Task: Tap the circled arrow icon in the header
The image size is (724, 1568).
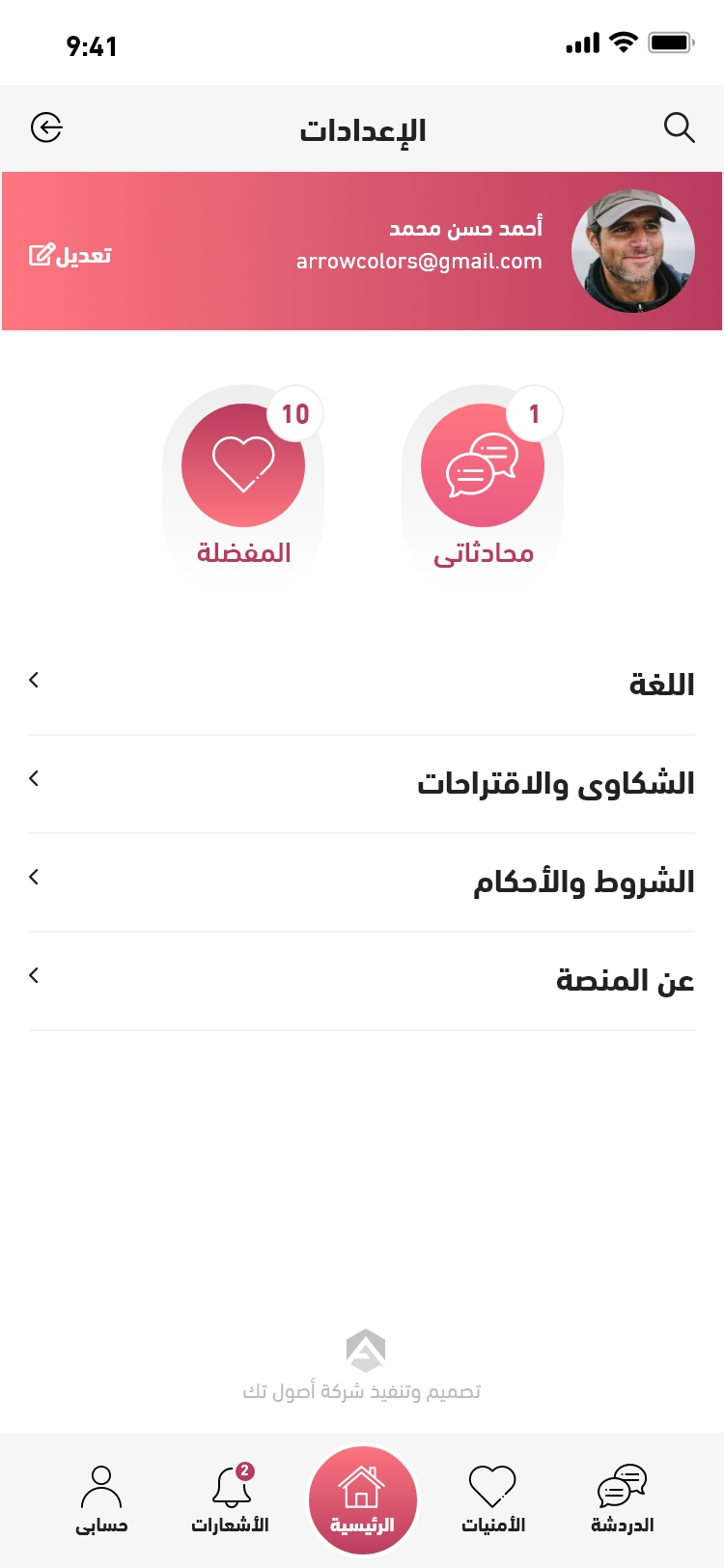Action: [x=46, y=127]
